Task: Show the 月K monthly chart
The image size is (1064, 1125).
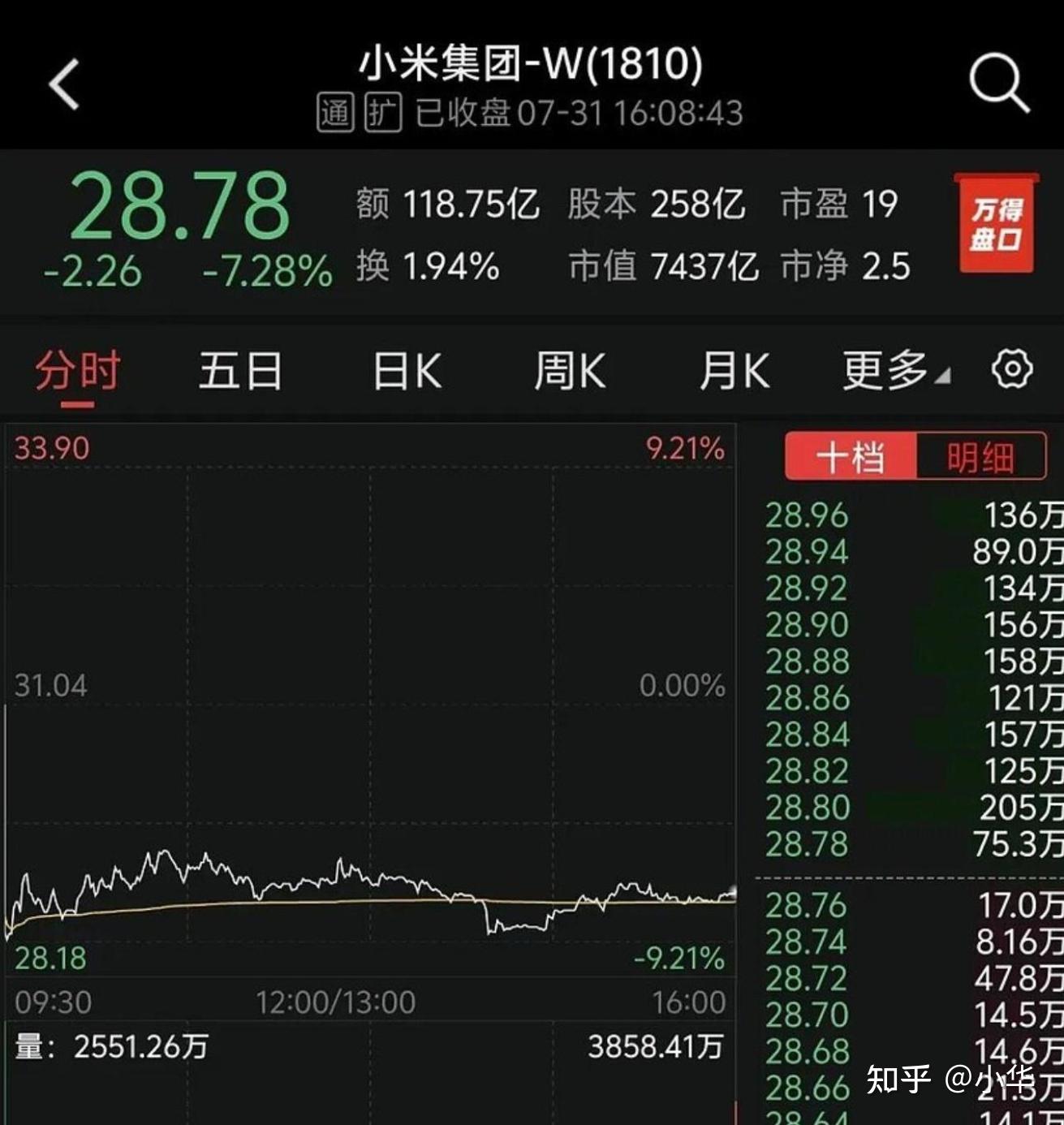Action: point(734,372)
